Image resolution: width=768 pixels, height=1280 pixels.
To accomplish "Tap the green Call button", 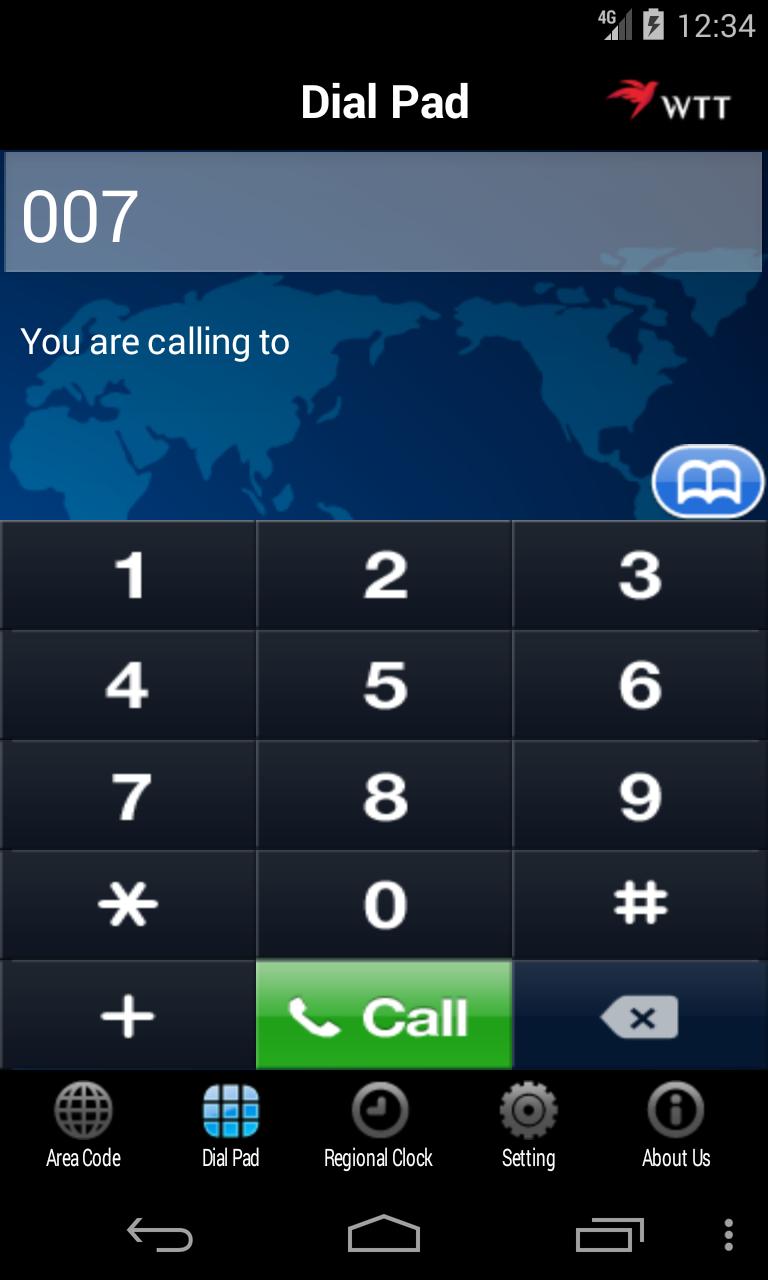I will pyautogui.click(x=384, y=1016).
